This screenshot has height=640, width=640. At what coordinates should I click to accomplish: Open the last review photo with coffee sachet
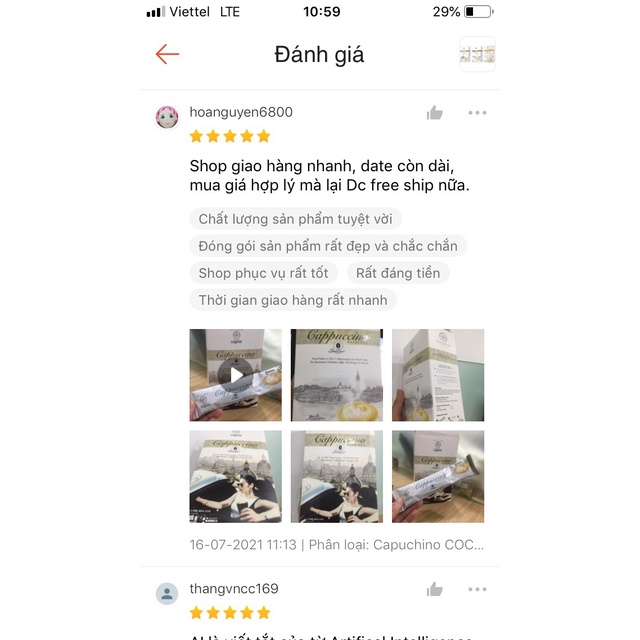coord(438,476)
